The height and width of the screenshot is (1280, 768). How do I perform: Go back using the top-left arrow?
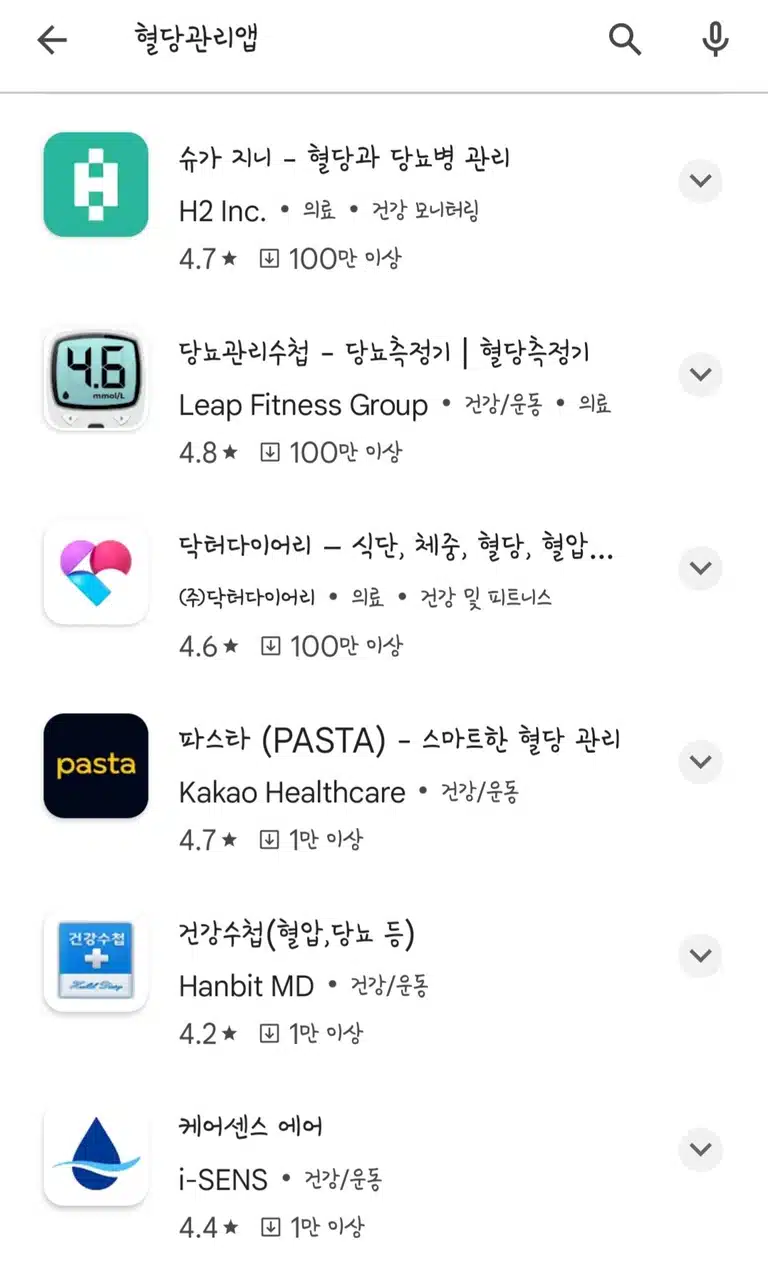coord(51,40)
